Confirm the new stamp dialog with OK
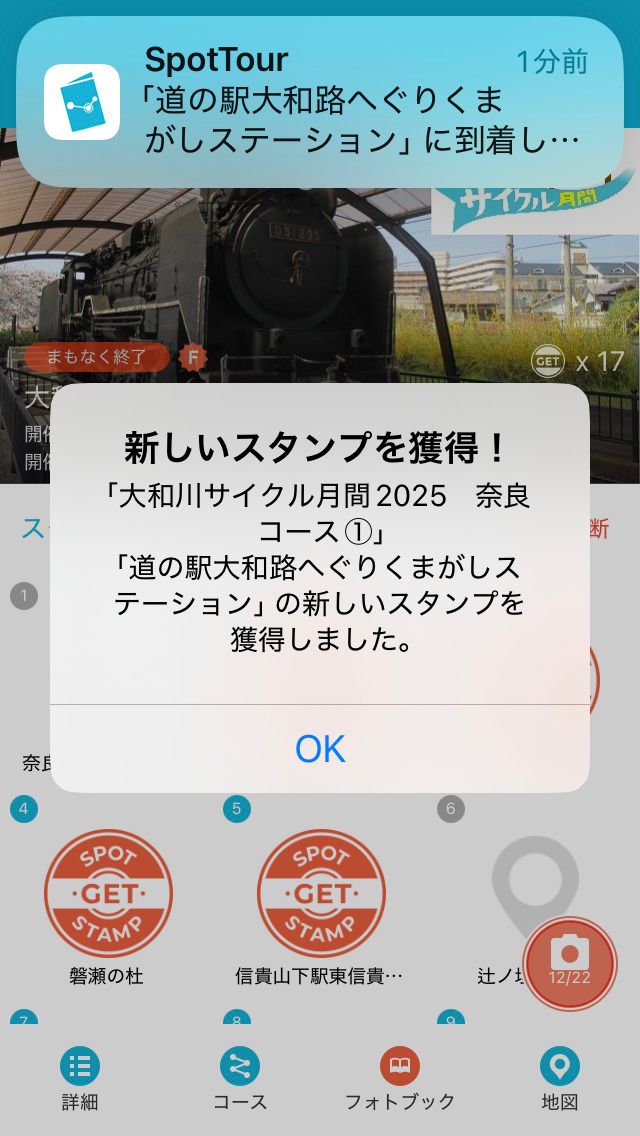640x1136 pixels. [x=320, y=748]
